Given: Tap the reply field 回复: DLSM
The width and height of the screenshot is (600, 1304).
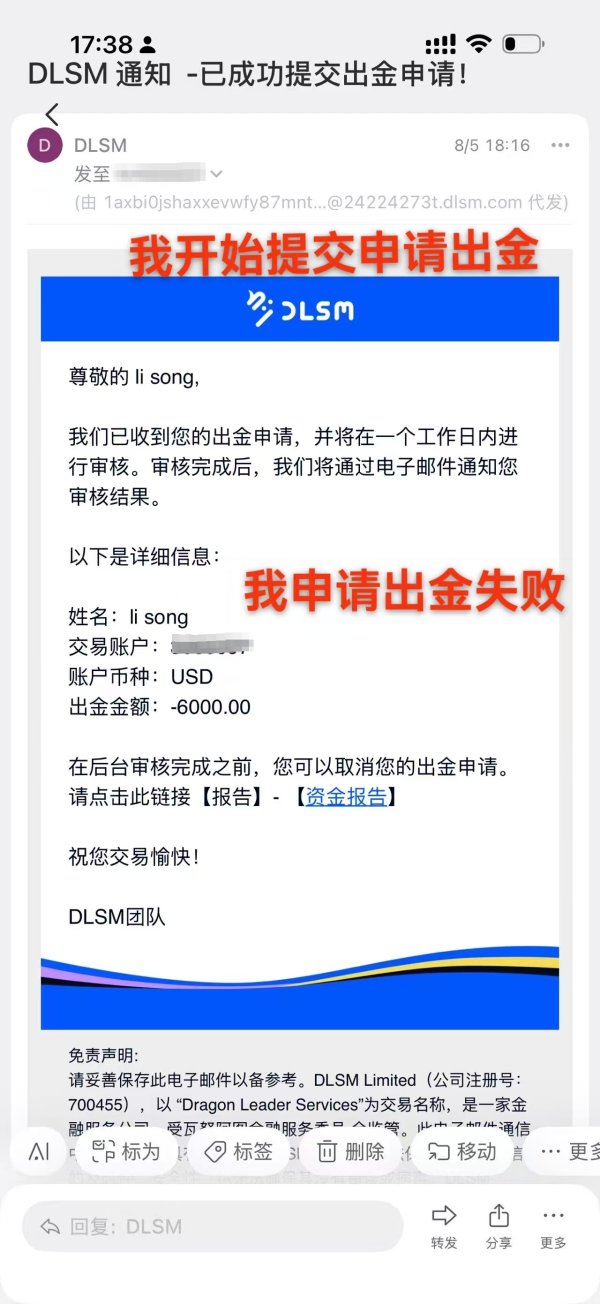Looking at the screenshot, I should tap(212, 1226).
